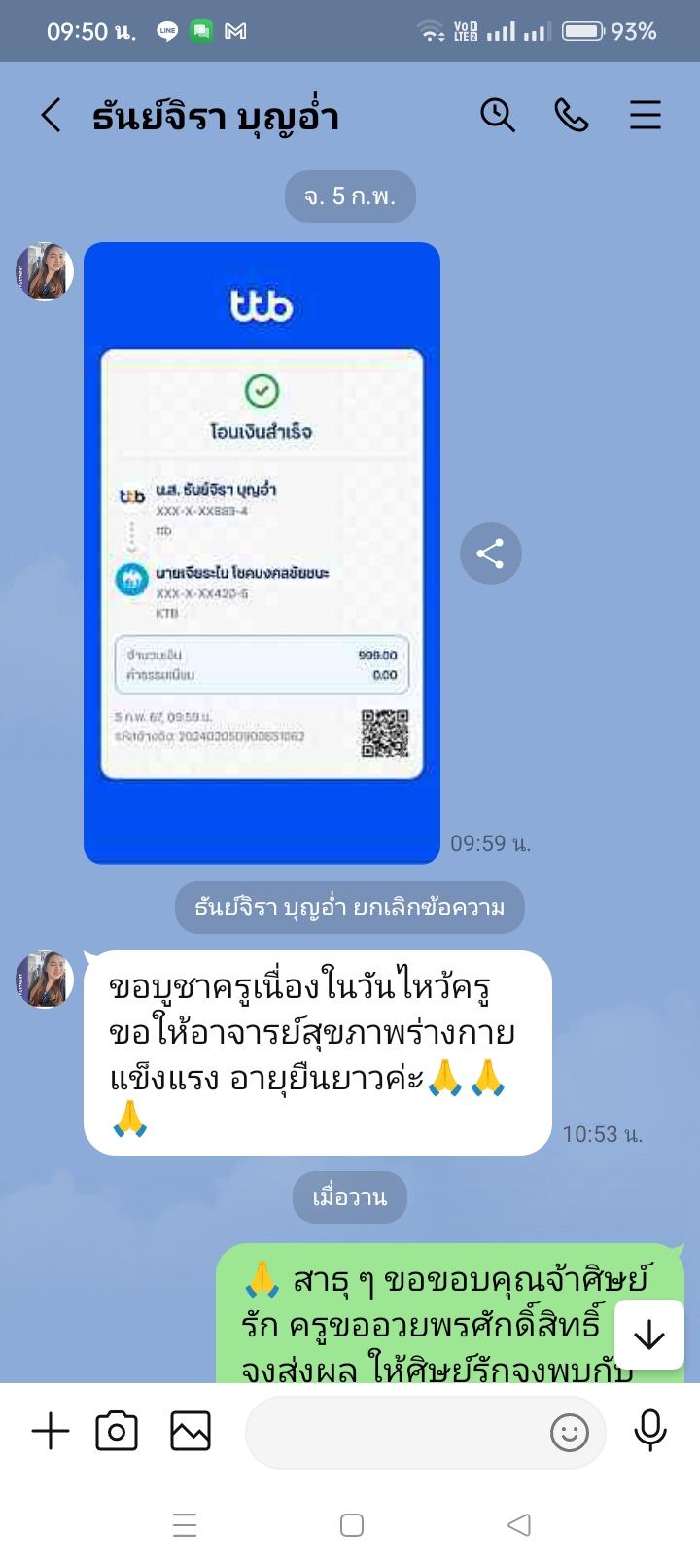Start a voice call with ธันย์จิรา
Viewport: 700px width, 1568px height.
(x=571, y=116)
